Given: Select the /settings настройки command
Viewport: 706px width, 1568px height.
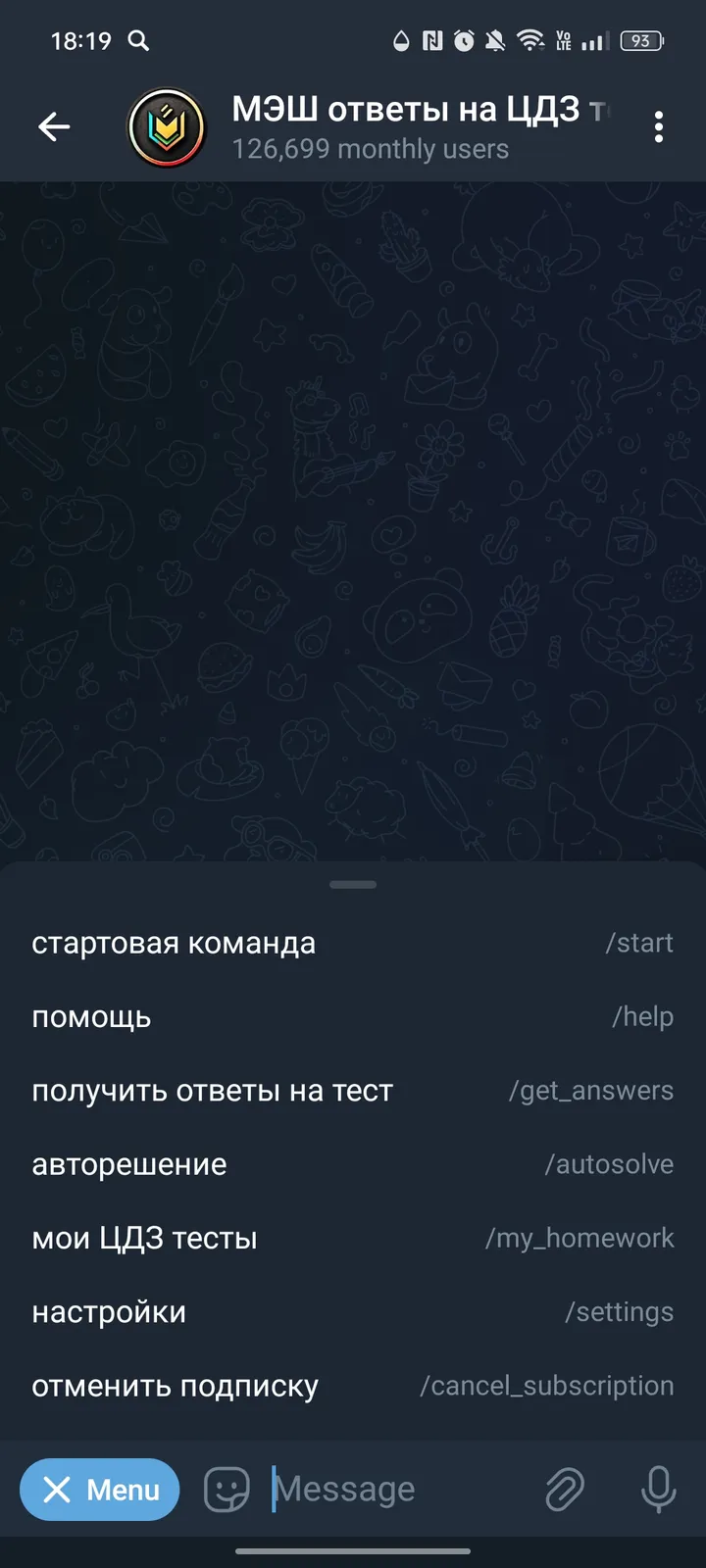Looking at the screenshot, I should pos(353,1311).
